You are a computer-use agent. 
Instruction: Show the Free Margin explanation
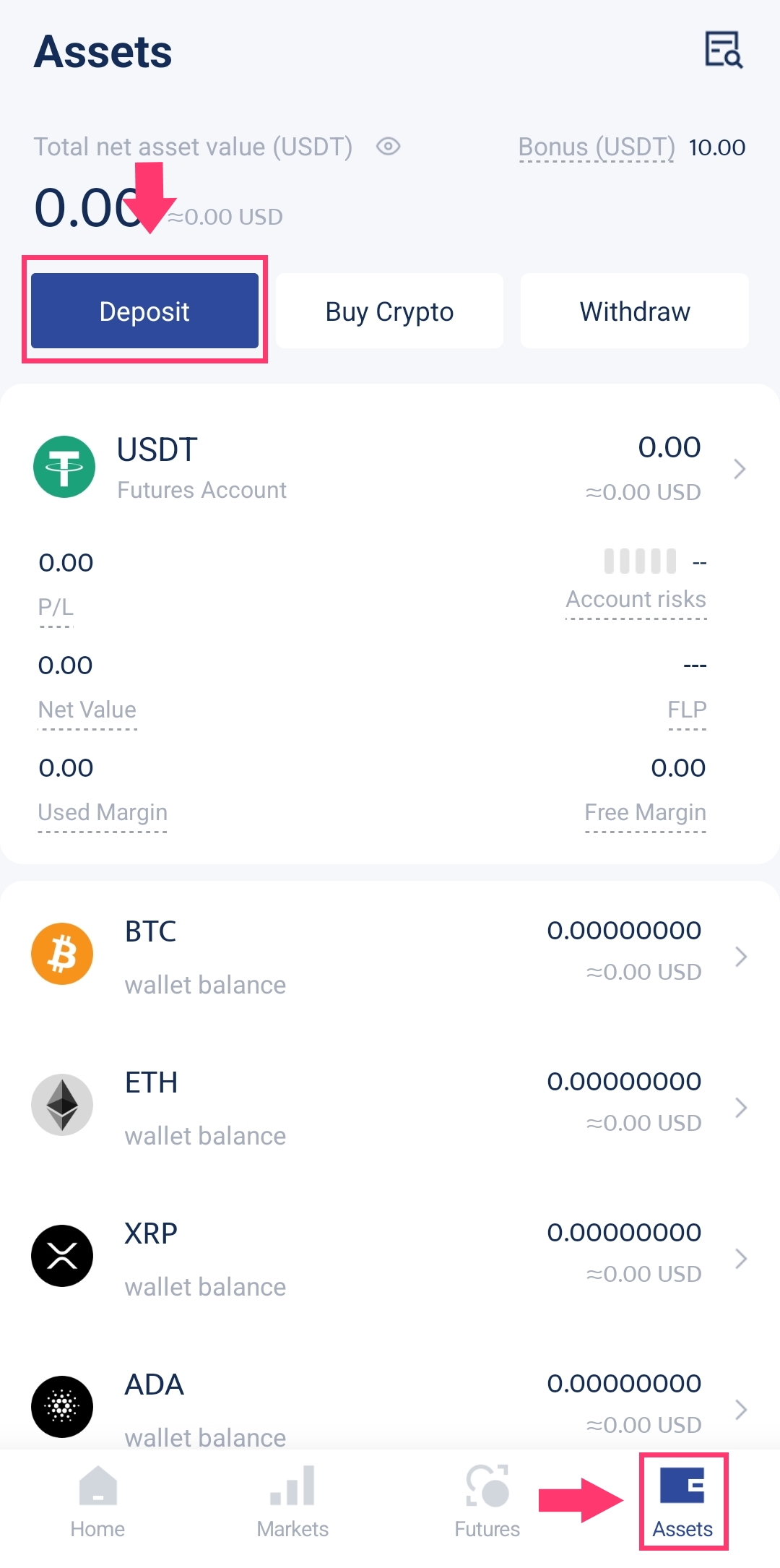(x=645, y=813)
